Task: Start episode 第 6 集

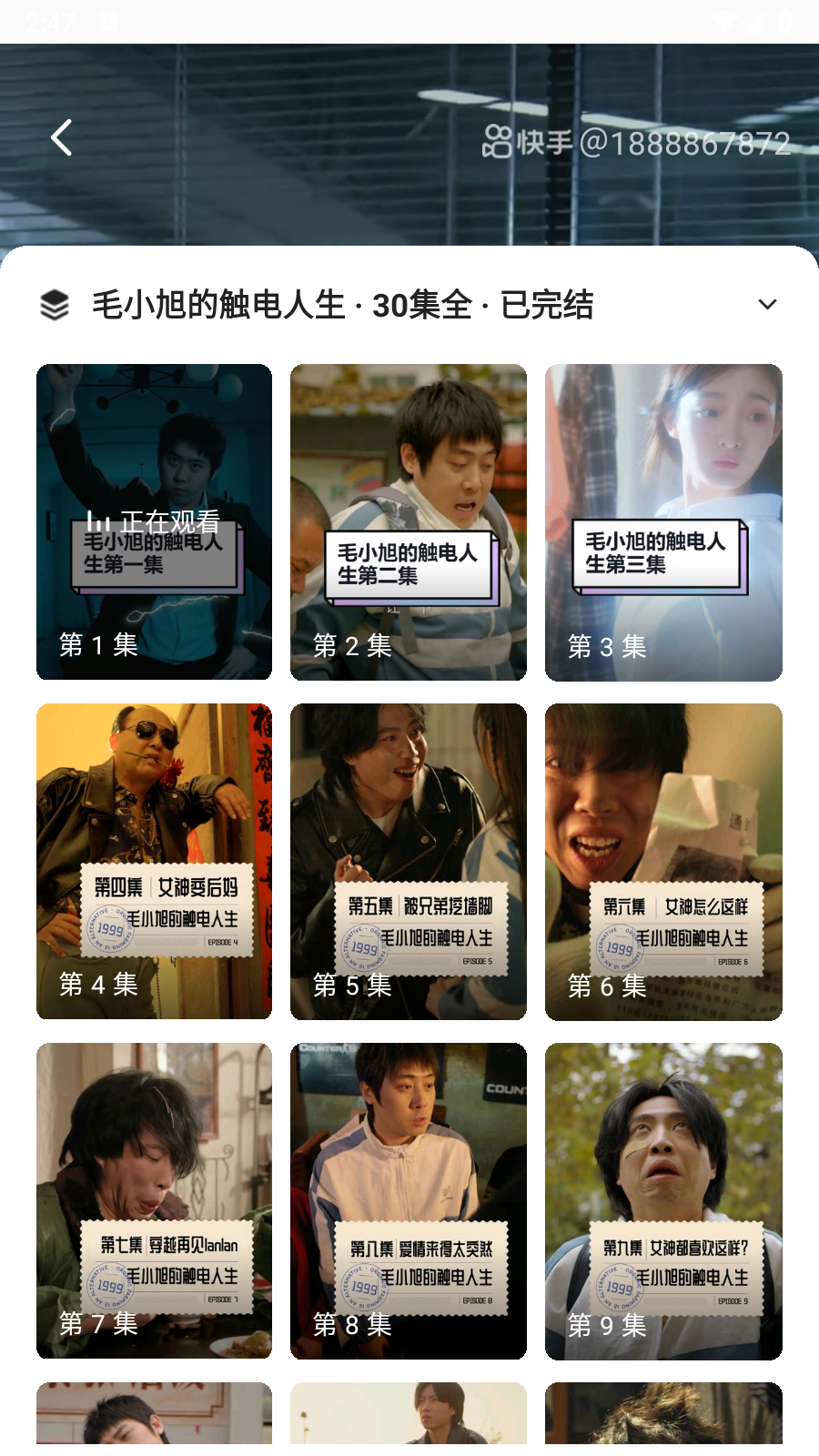Action: (x=663, y=861)
